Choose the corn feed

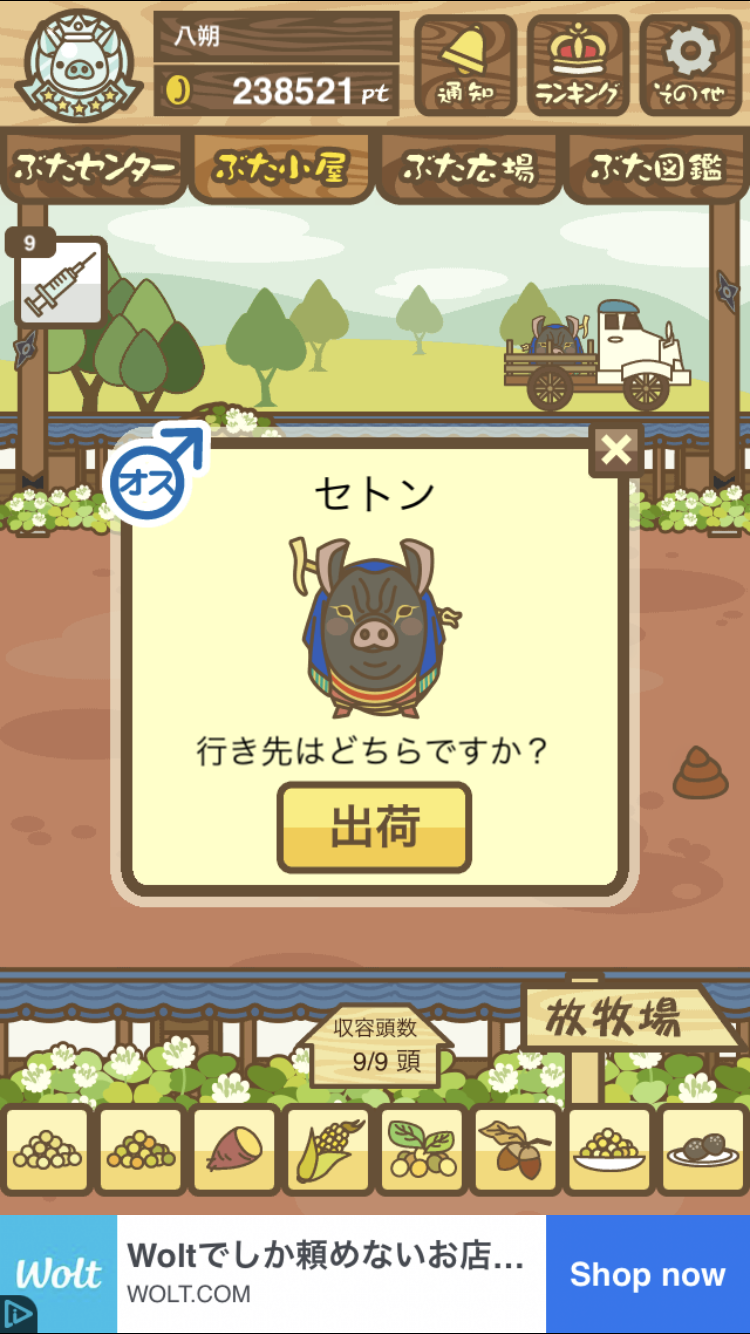click(328, 1150)
